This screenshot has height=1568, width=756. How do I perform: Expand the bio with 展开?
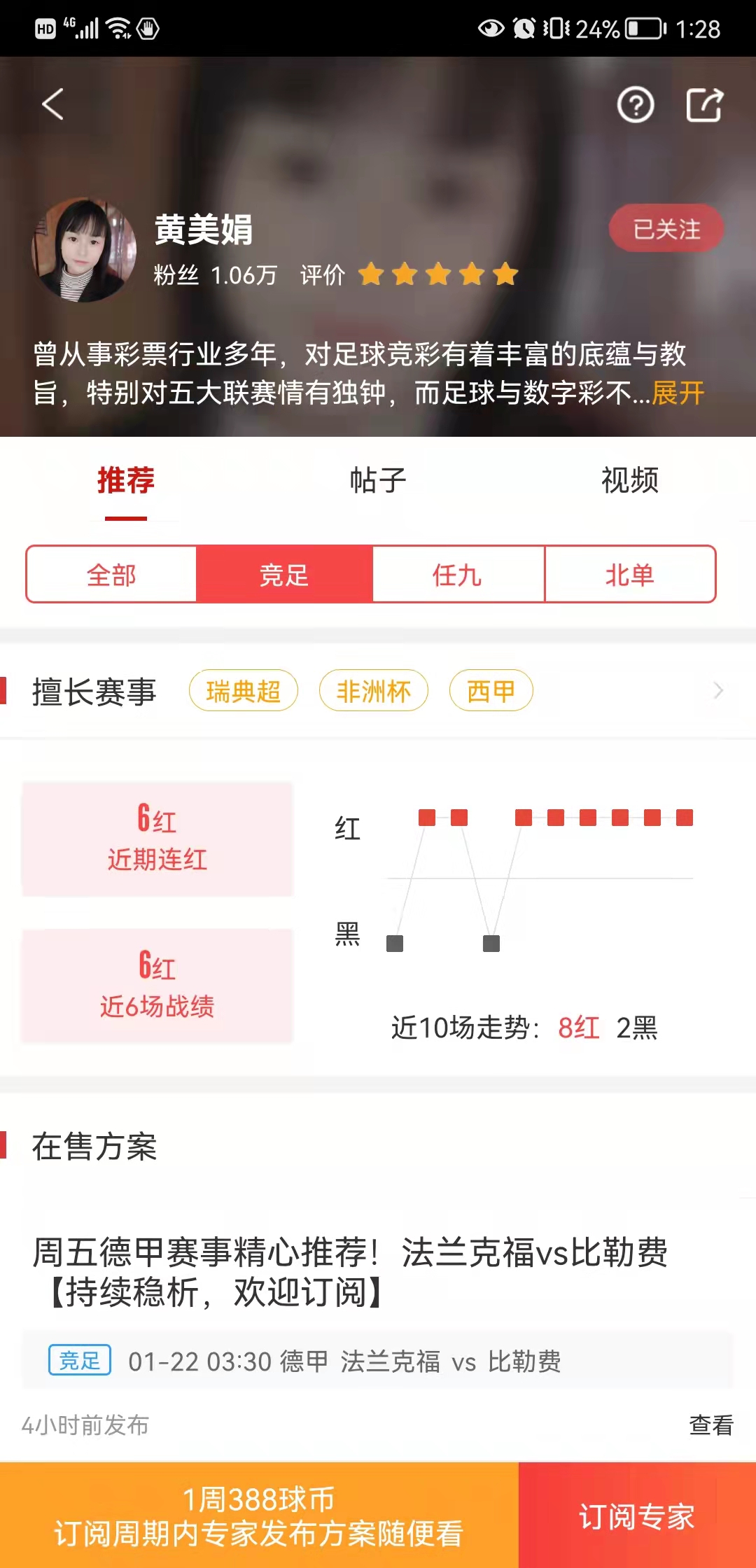coord(678,393)
